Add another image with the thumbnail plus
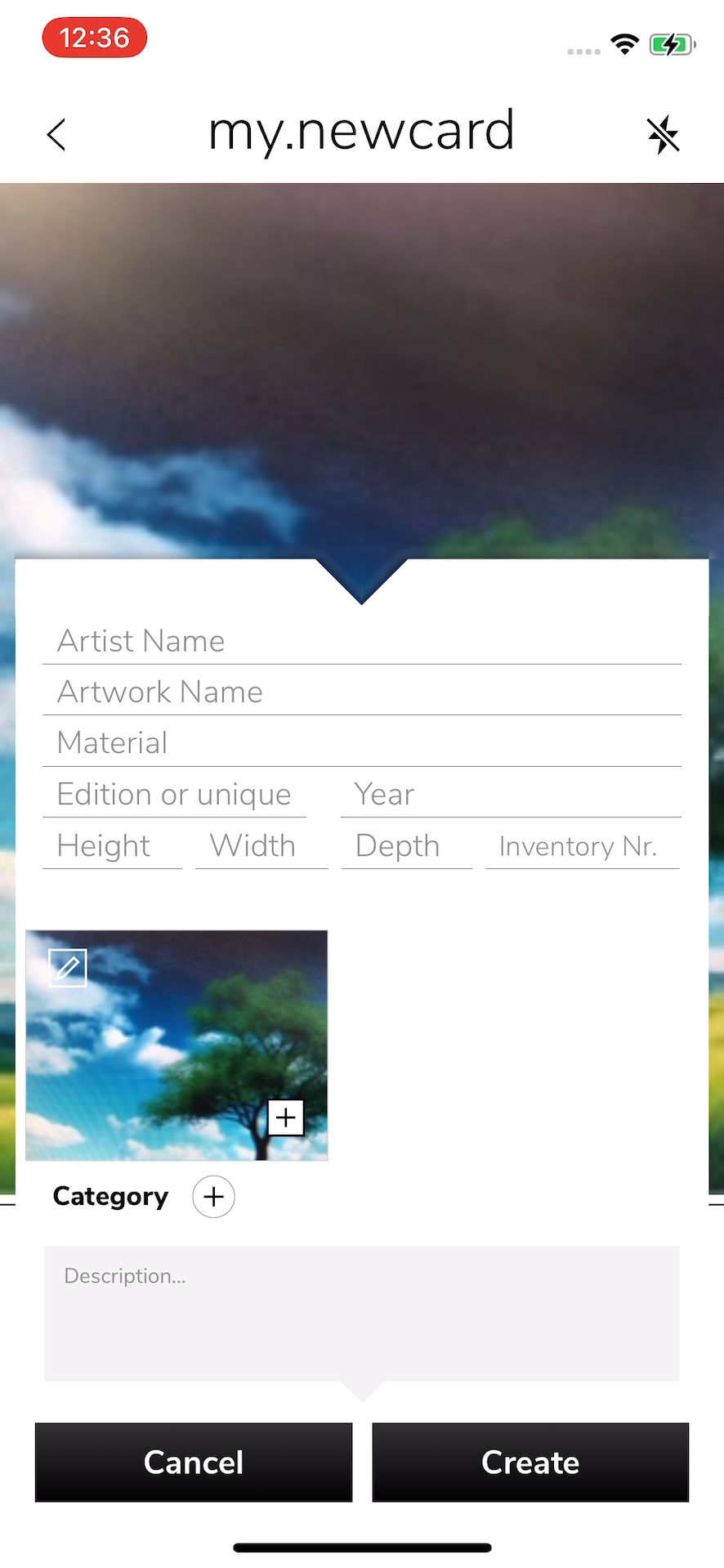This screenshot has width=724, height=1568. 286,1118
